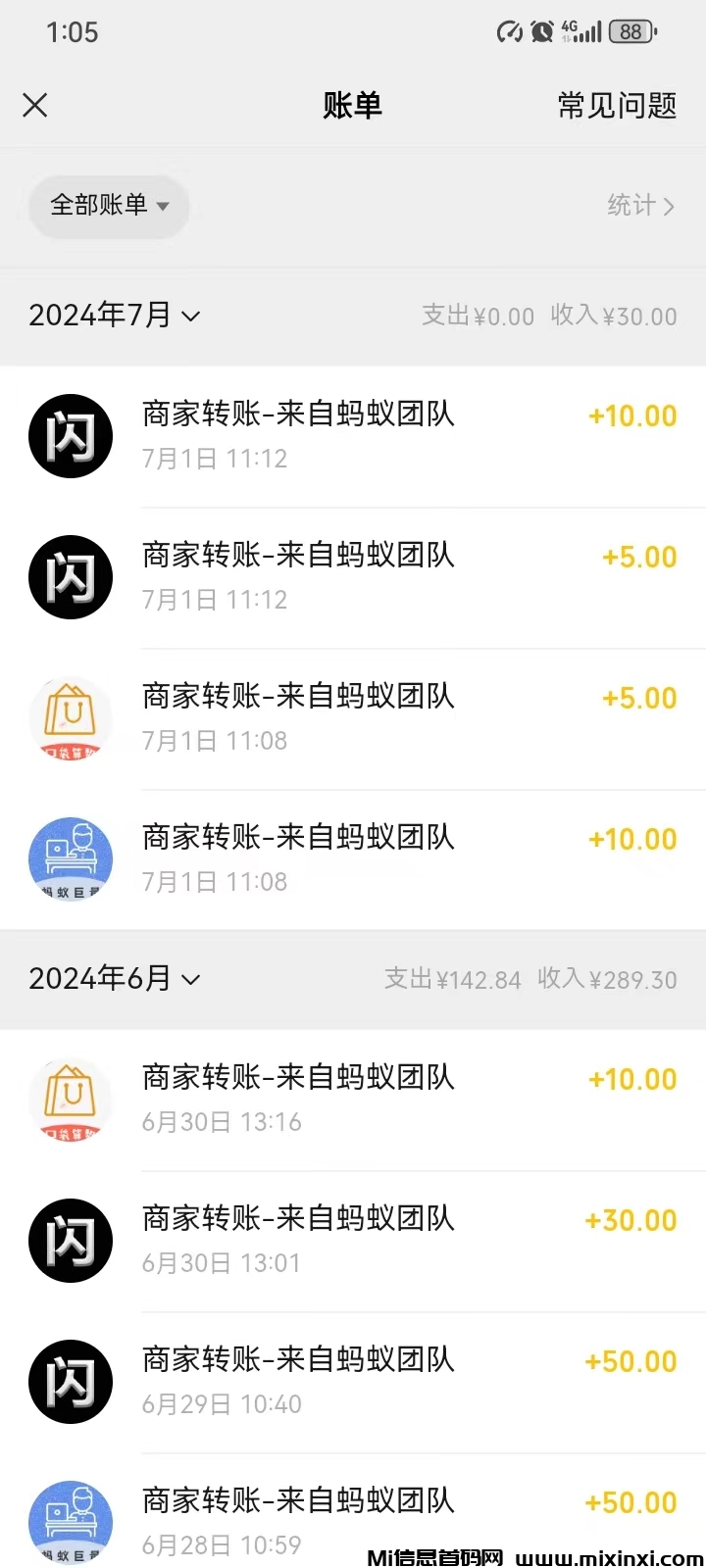Open the blue 蚂蚁巨星 avatar from 7月1日 11:08

pos(71,859)
